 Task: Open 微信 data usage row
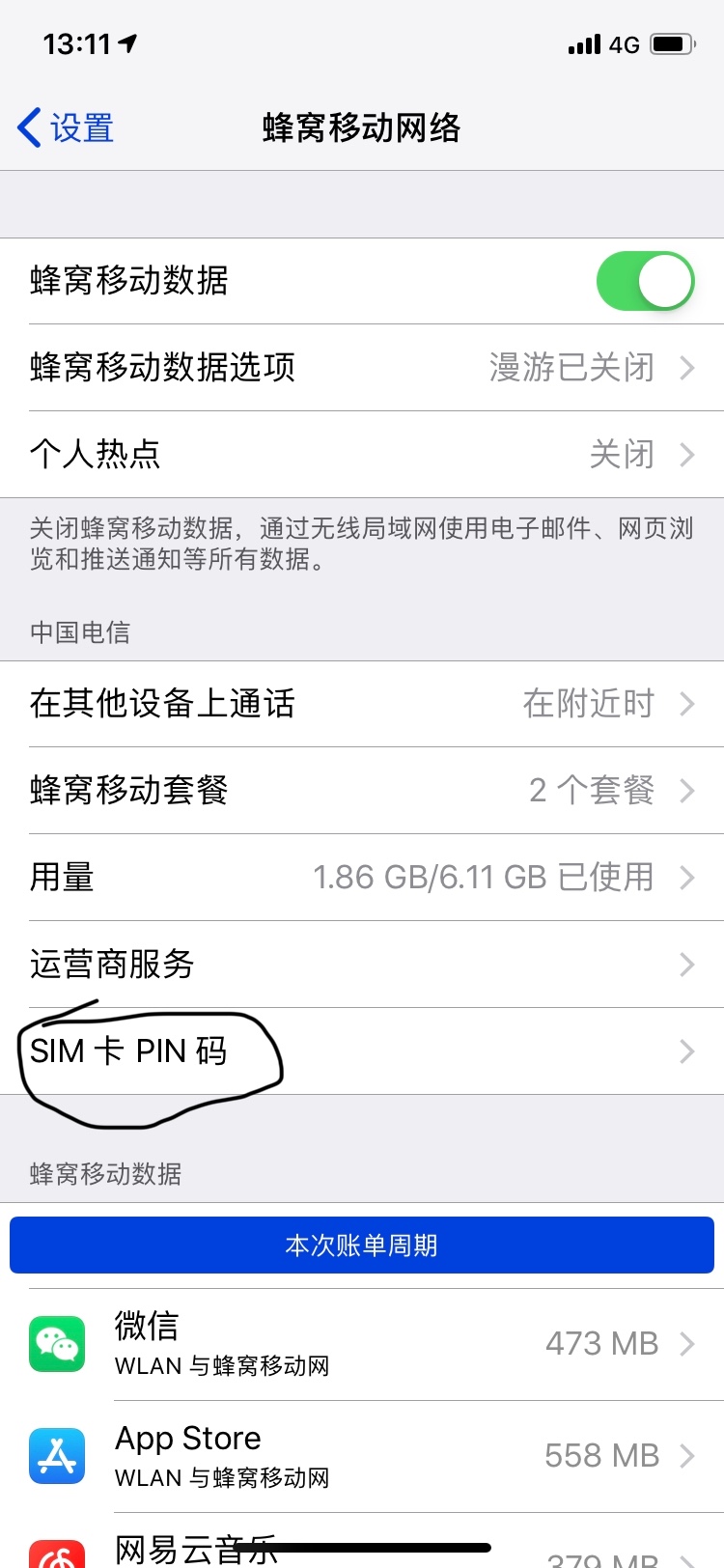coord(362,1344)
